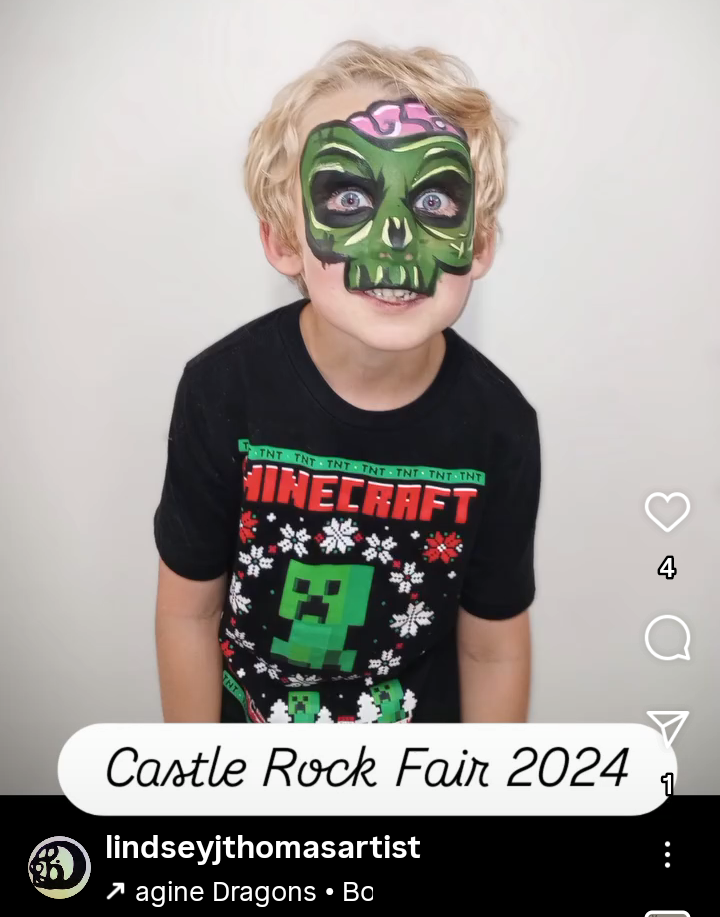Open the Imagine Dragons audio track
This screenshot has height=917, width=720.
point(240,891)
